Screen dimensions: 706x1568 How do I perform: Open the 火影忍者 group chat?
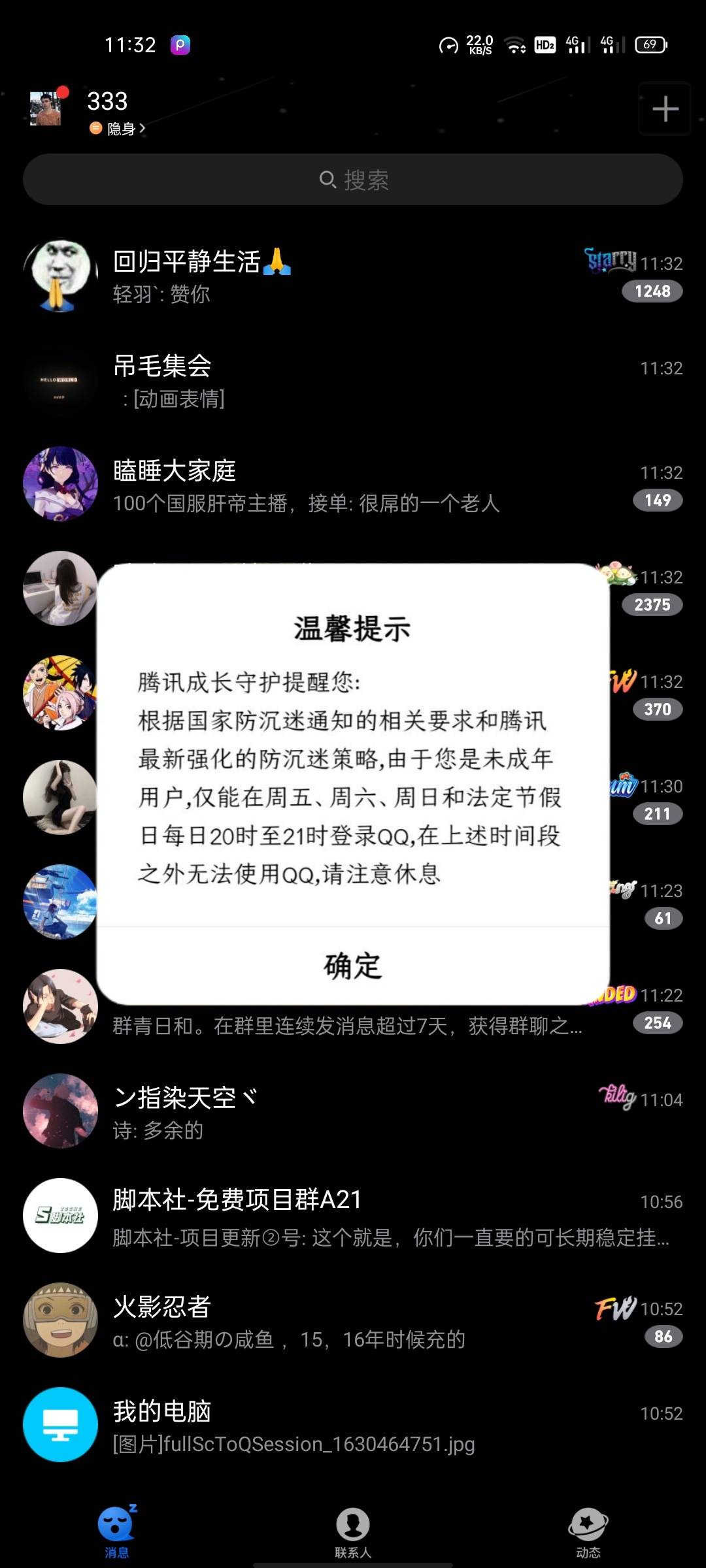pos(353,1321)
